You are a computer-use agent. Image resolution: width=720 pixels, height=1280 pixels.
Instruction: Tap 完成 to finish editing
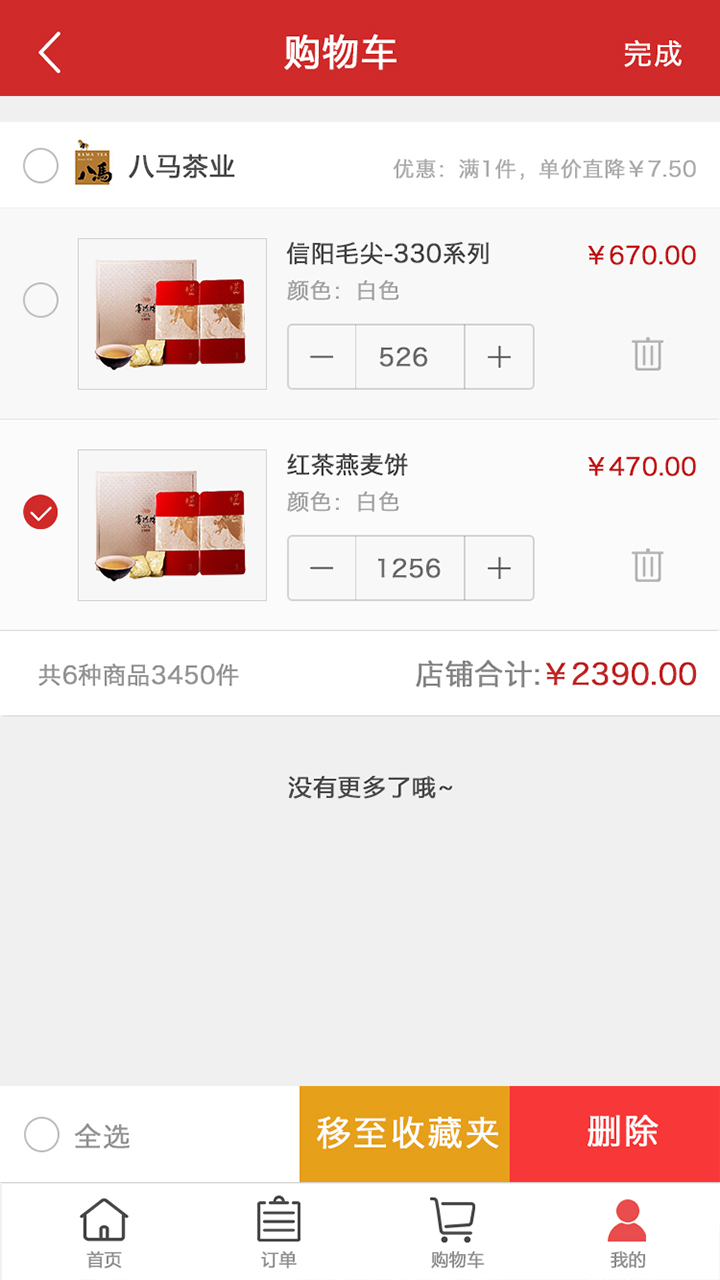pos(652,54)
